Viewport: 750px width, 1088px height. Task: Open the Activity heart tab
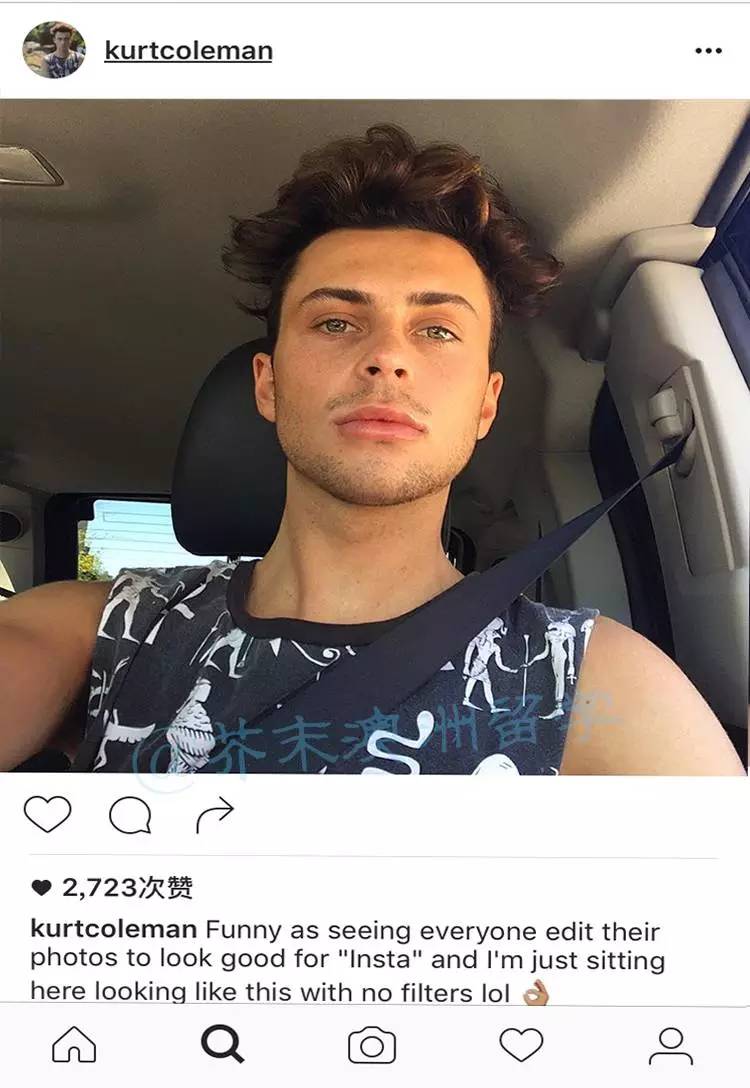[x=521, y=1045]
